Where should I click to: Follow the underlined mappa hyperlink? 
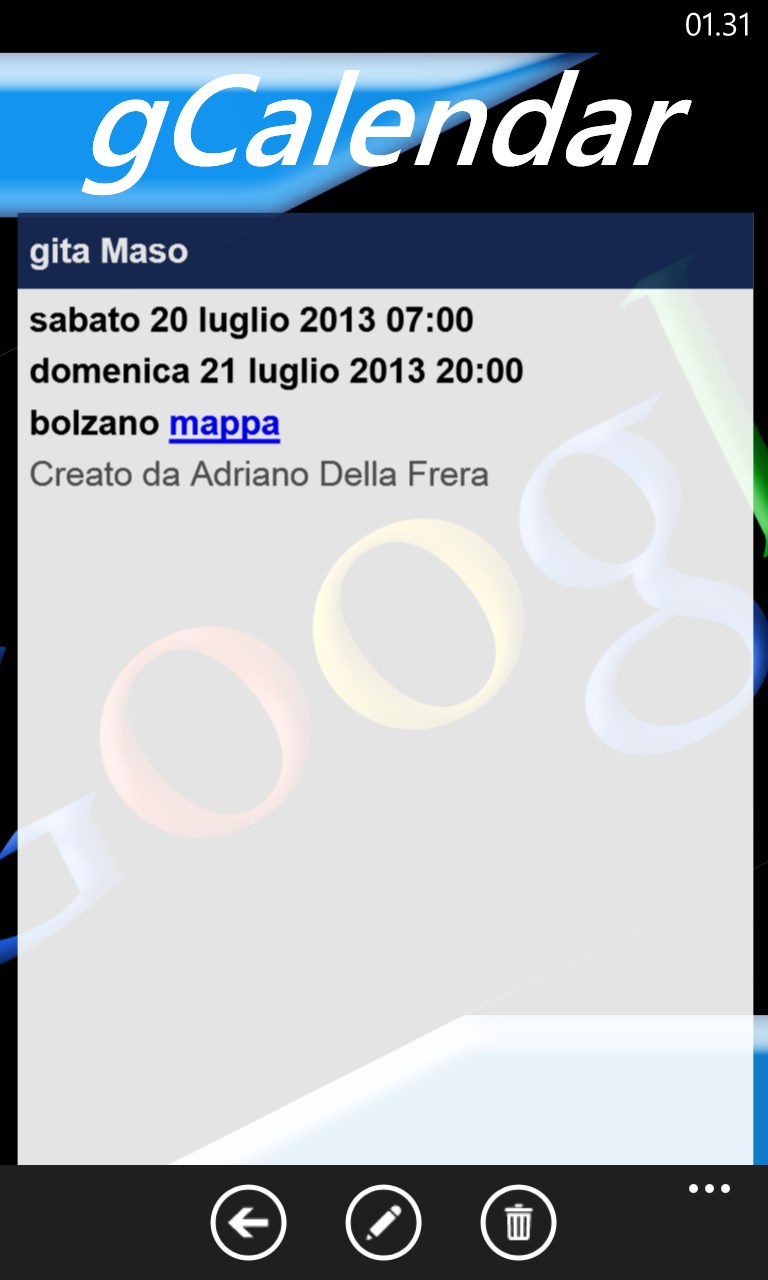click(x=224, y=423)
